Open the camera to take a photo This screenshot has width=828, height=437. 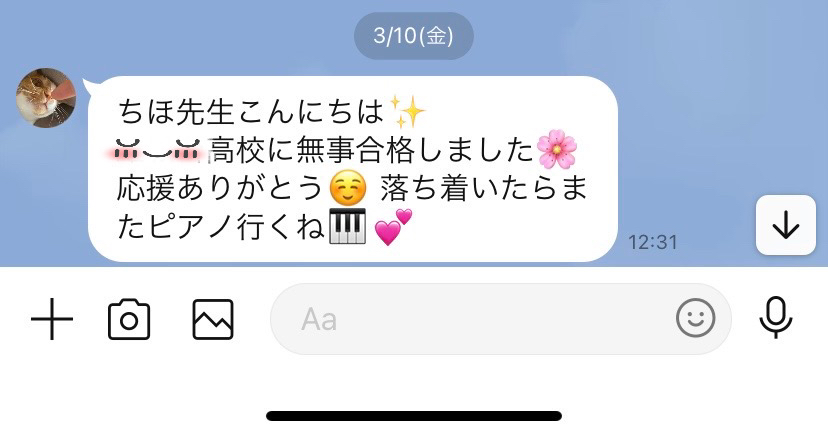coord(129,320)
